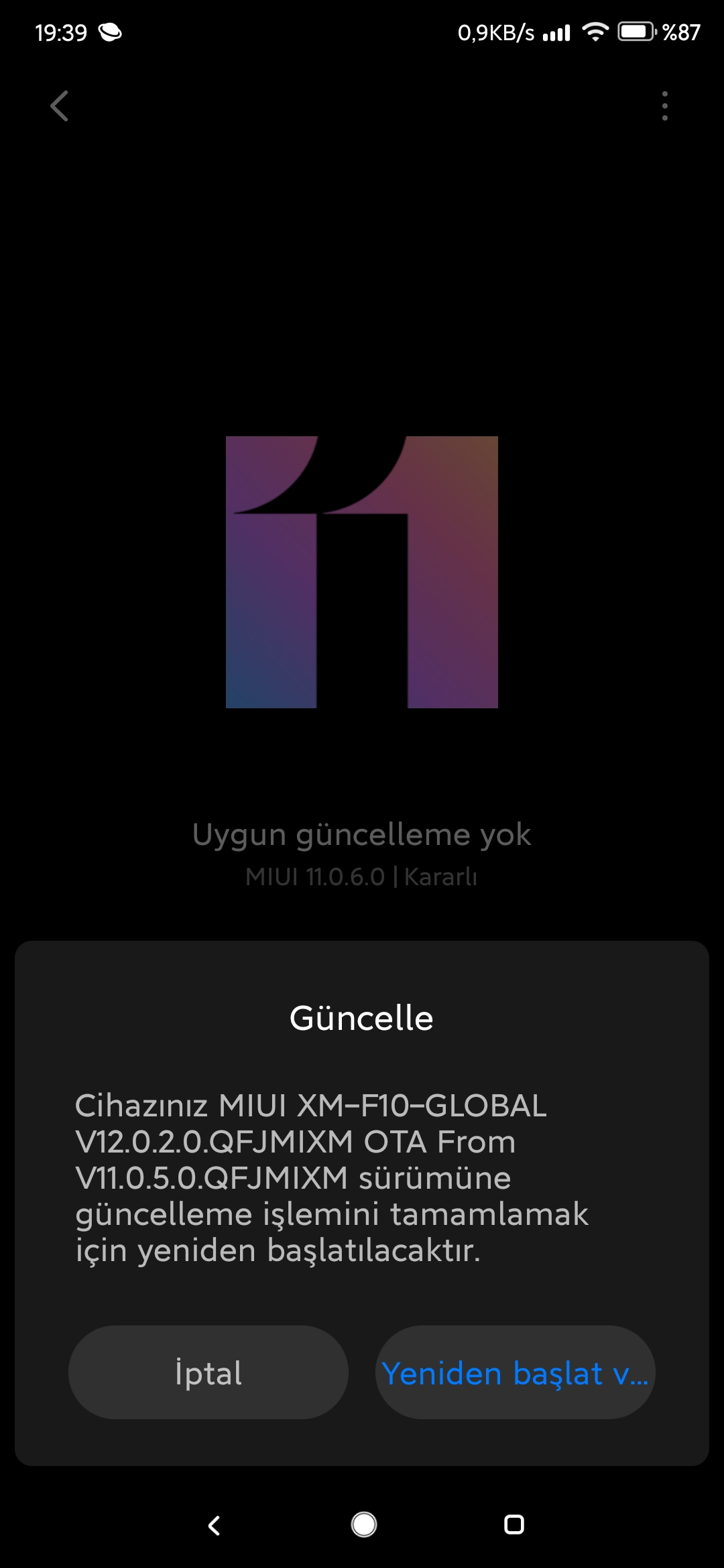Tap the system back button
The image size is (724, 1568).
pyautogui.click(x=214, y=1525)
